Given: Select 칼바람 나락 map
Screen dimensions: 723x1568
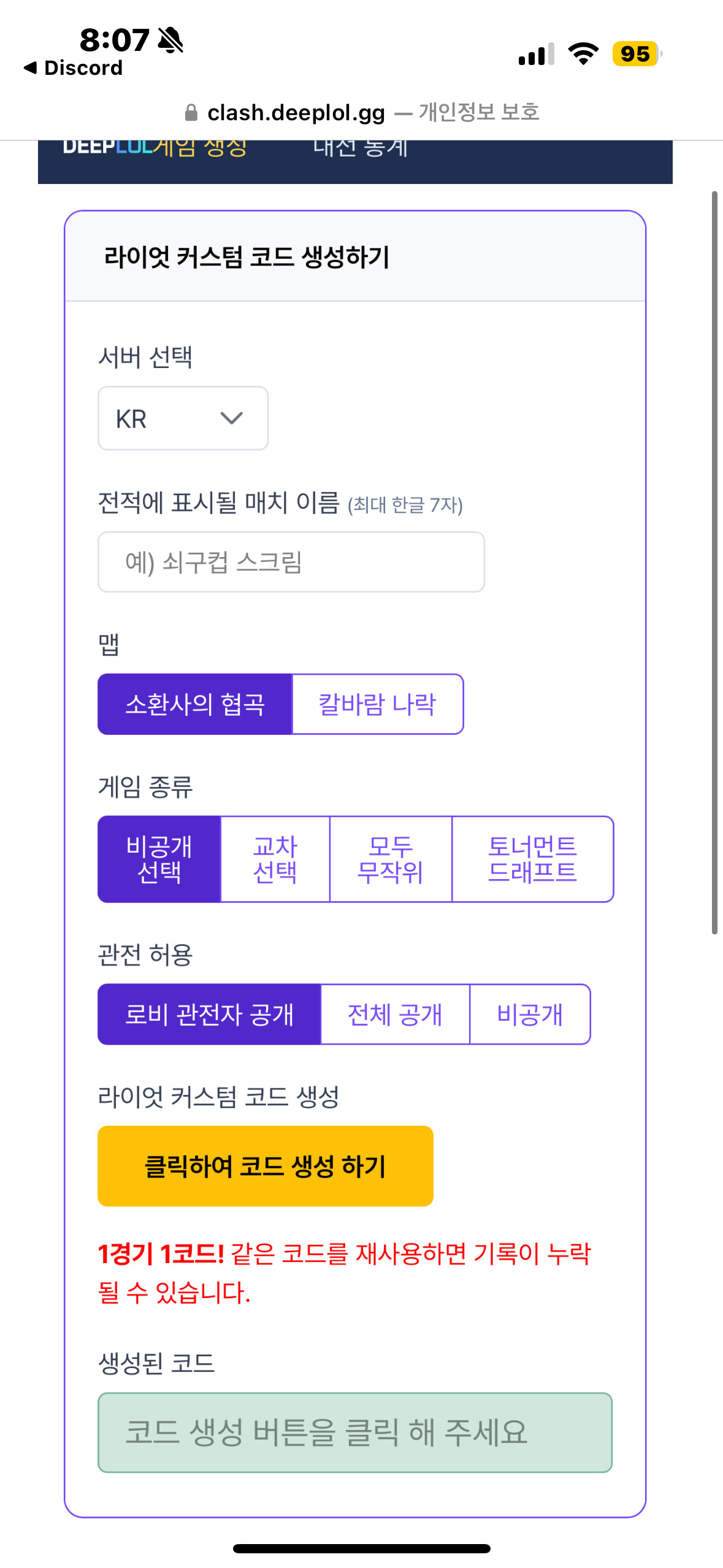Looking at the screenshot, I should 377,704.
